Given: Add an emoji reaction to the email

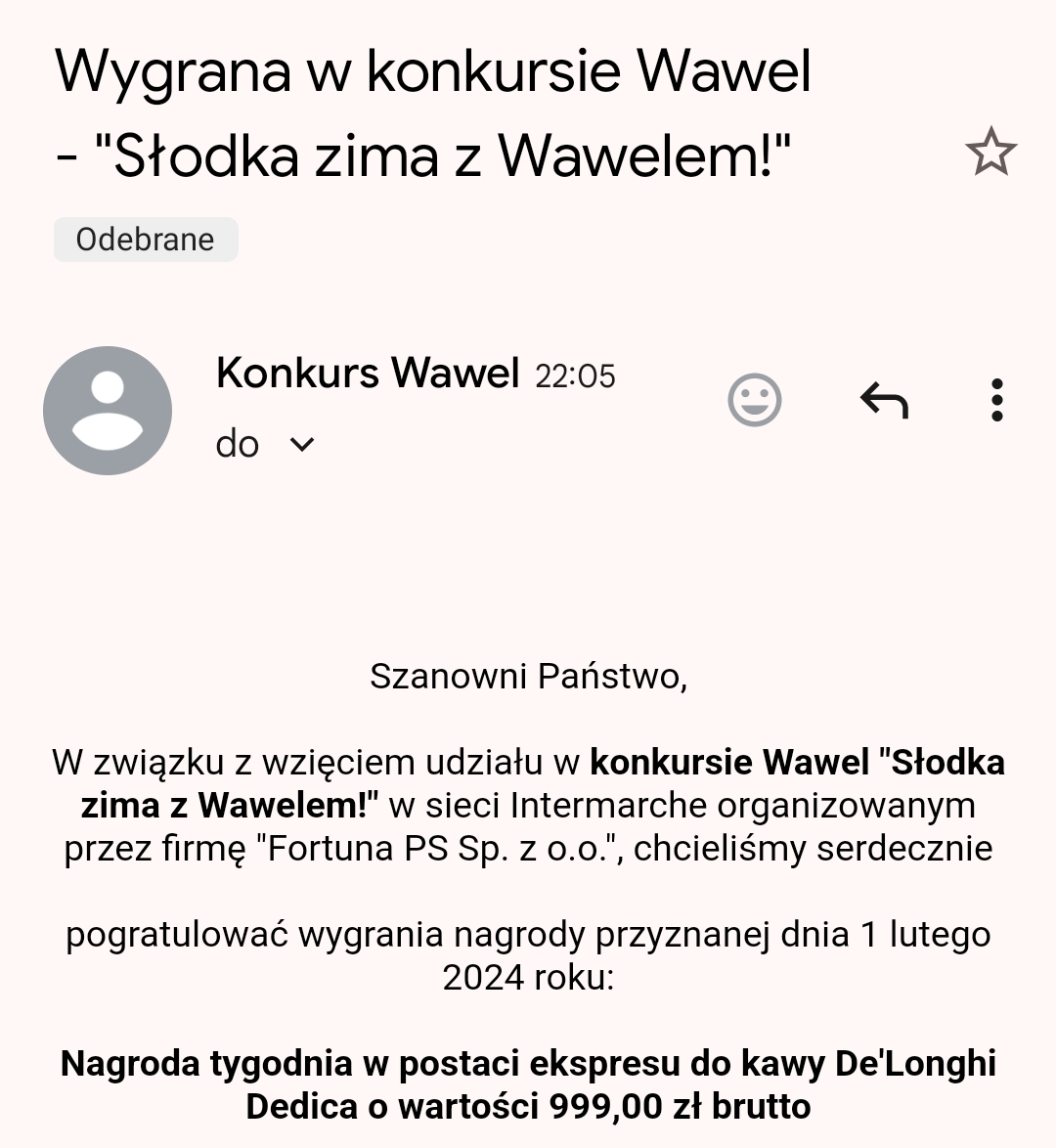Looking at the screenshot, I should tap(755, 400).
